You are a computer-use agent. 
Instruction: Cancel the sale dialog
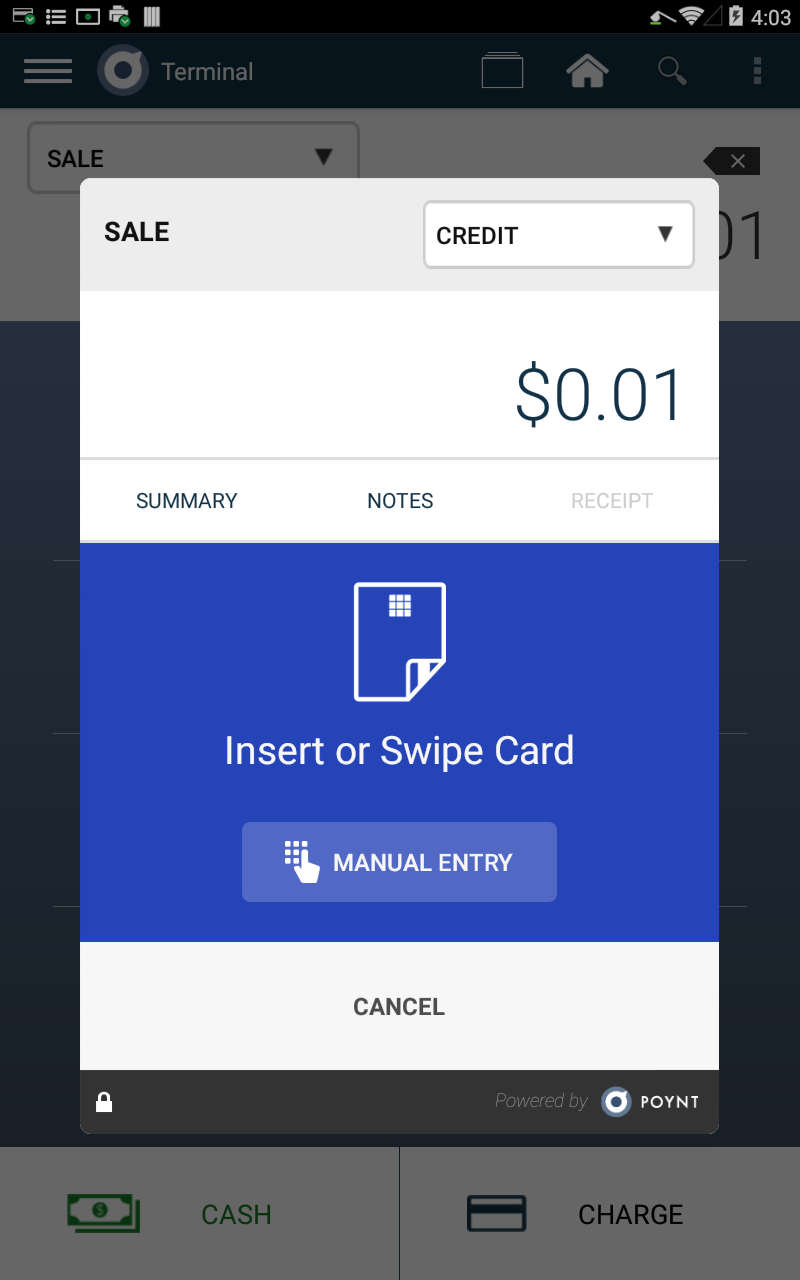point(399,1007)
